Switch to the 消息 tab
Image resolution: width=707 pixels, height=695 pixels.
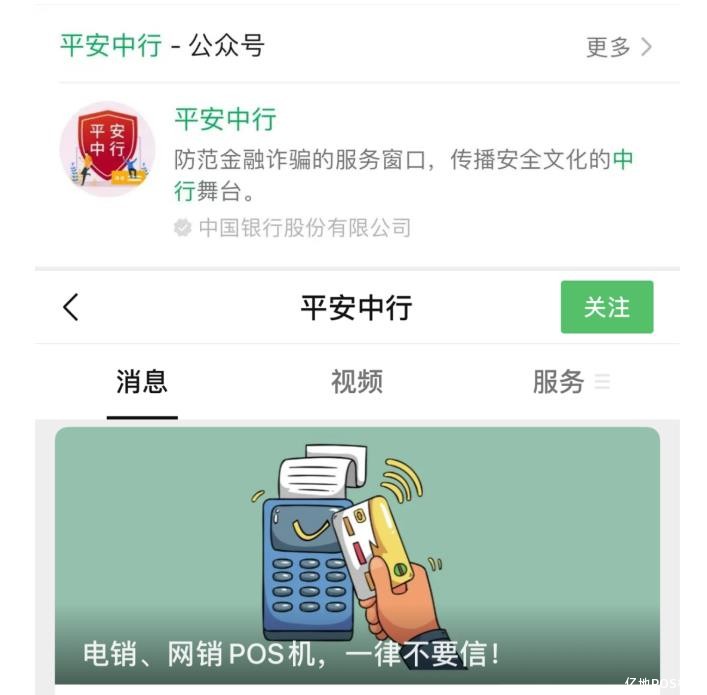[x=142, y=382]
